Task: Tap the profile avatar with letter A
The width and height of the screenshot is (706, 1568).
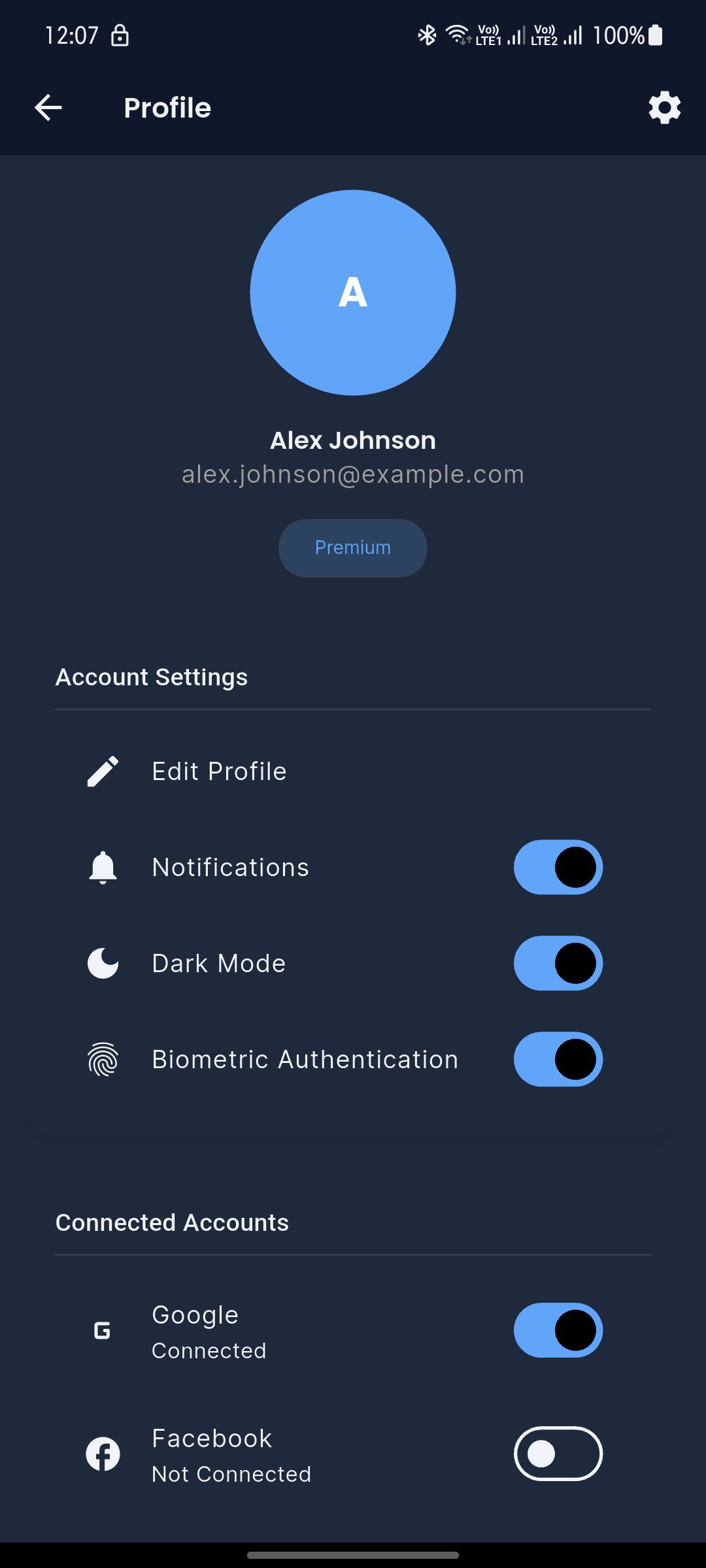Action: tap(353, 293)
